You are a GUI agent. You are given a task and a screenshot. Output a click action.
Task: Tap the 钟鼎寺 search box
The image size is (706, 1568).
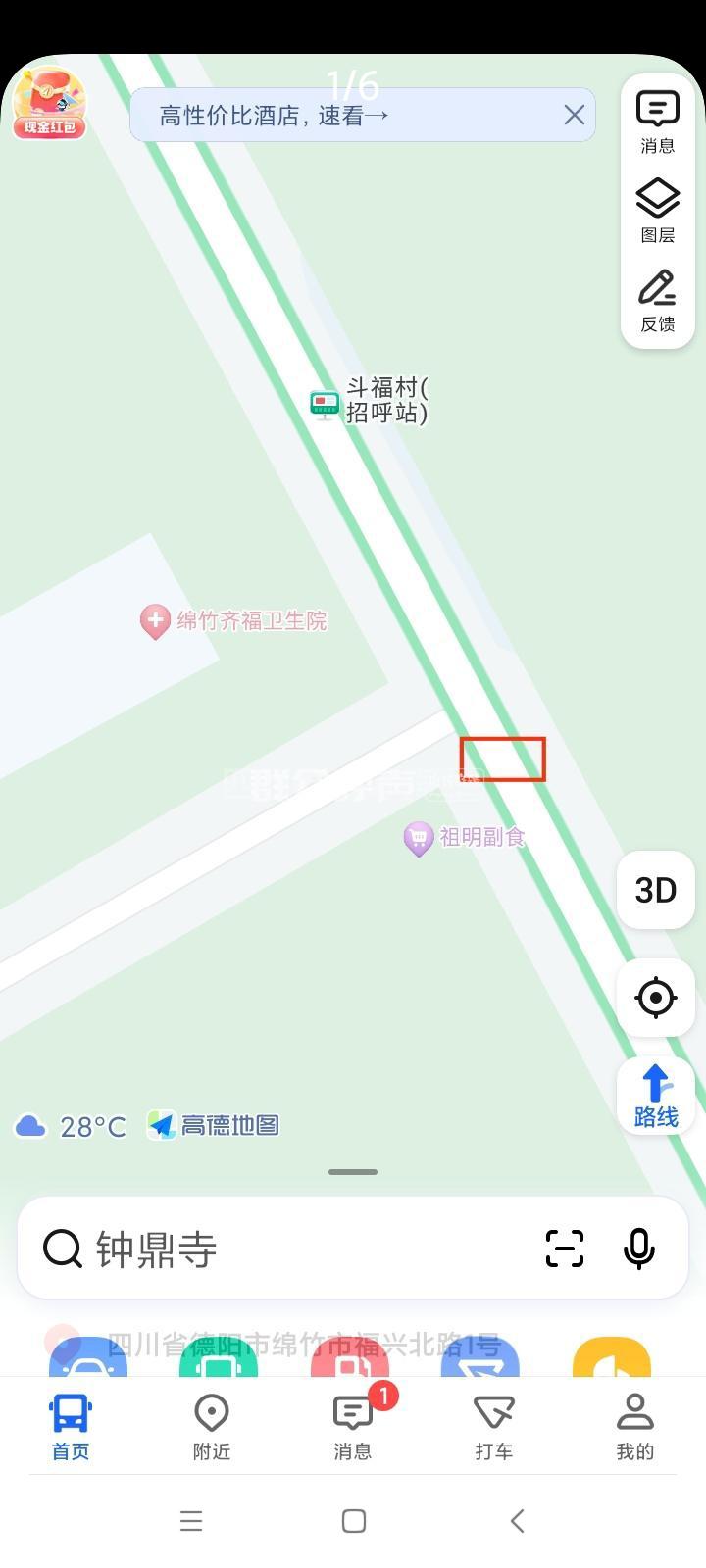point(284,1249)
